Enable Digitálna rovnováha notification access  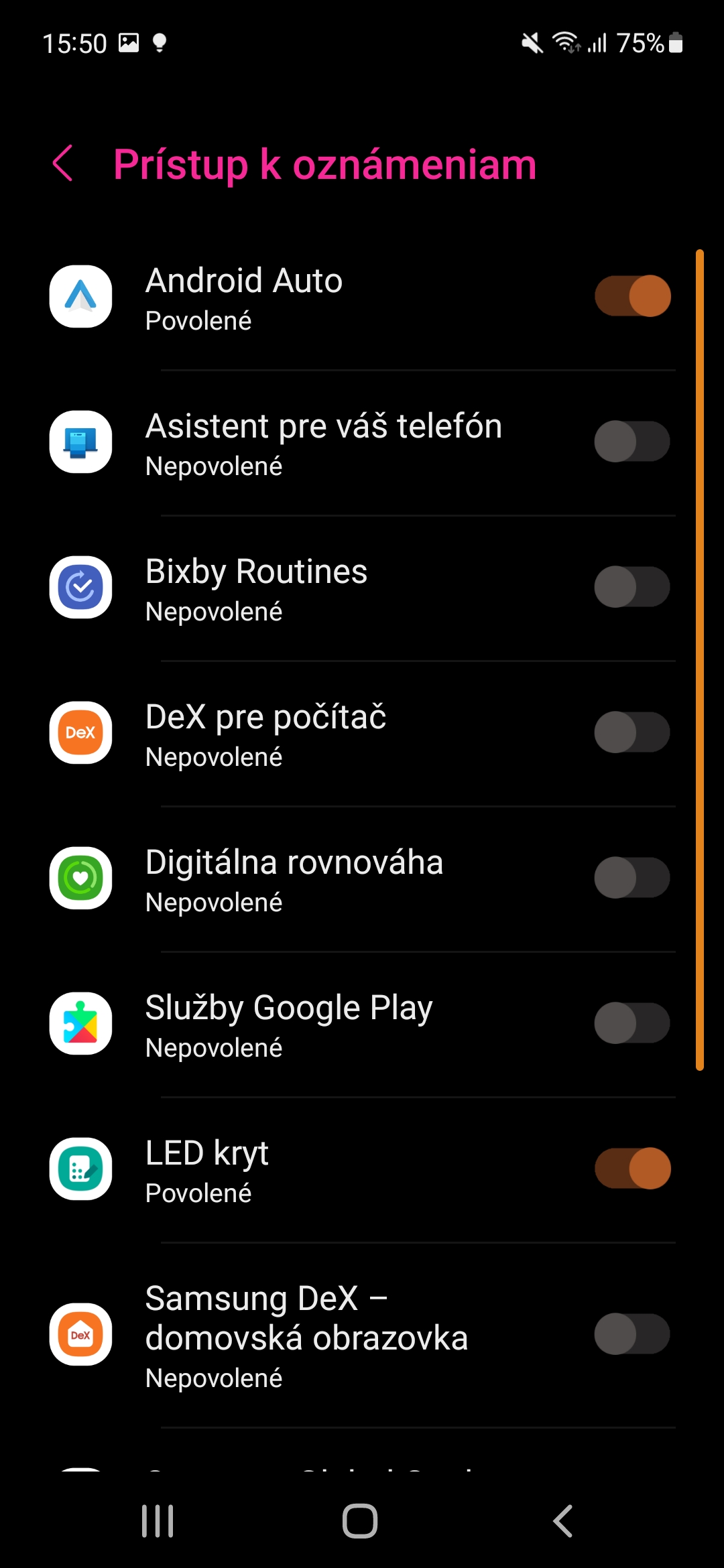point(632,877)
